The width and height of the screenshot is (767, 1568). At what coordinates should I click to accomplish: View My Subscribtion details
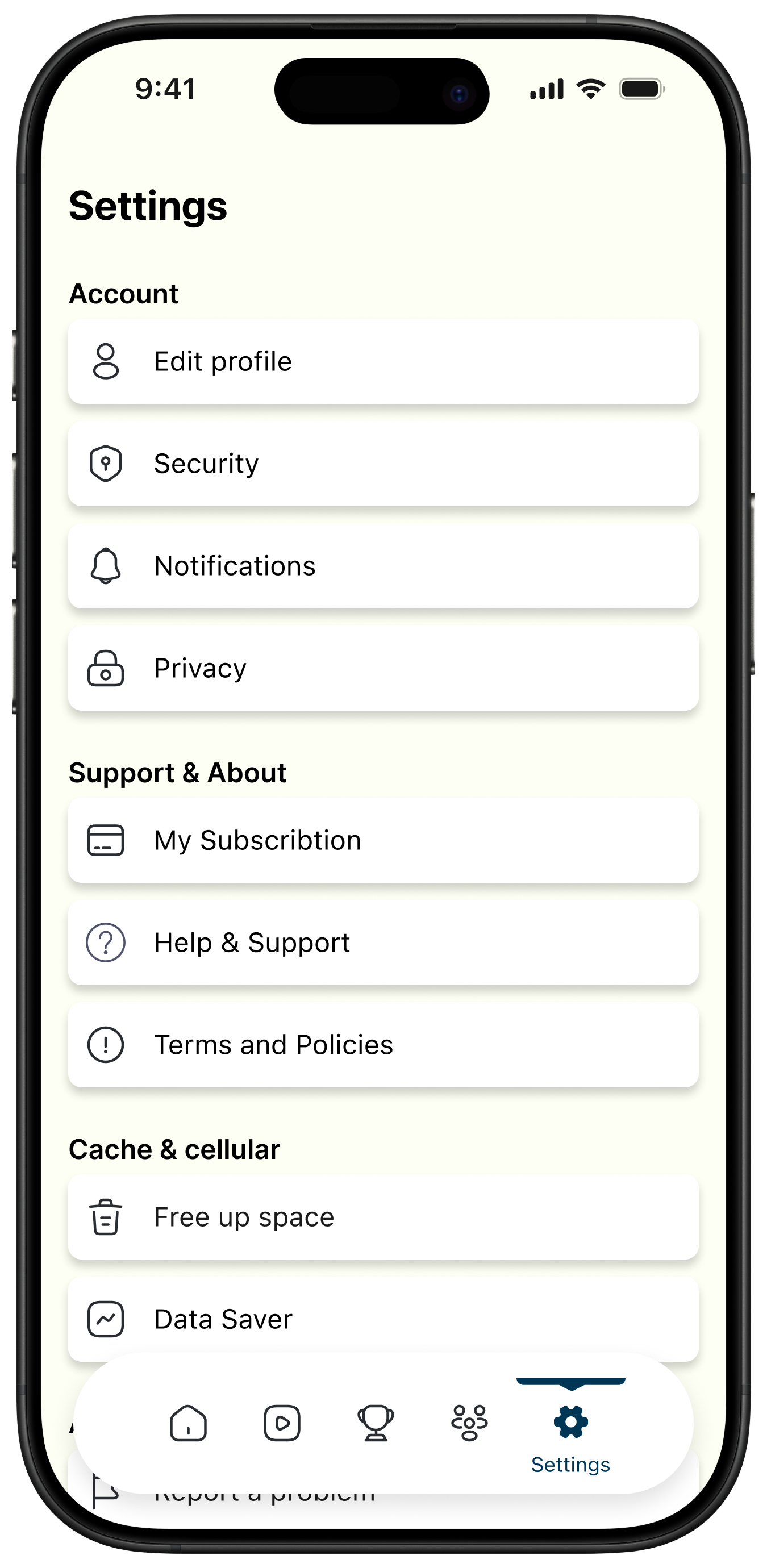pos(383,841)
